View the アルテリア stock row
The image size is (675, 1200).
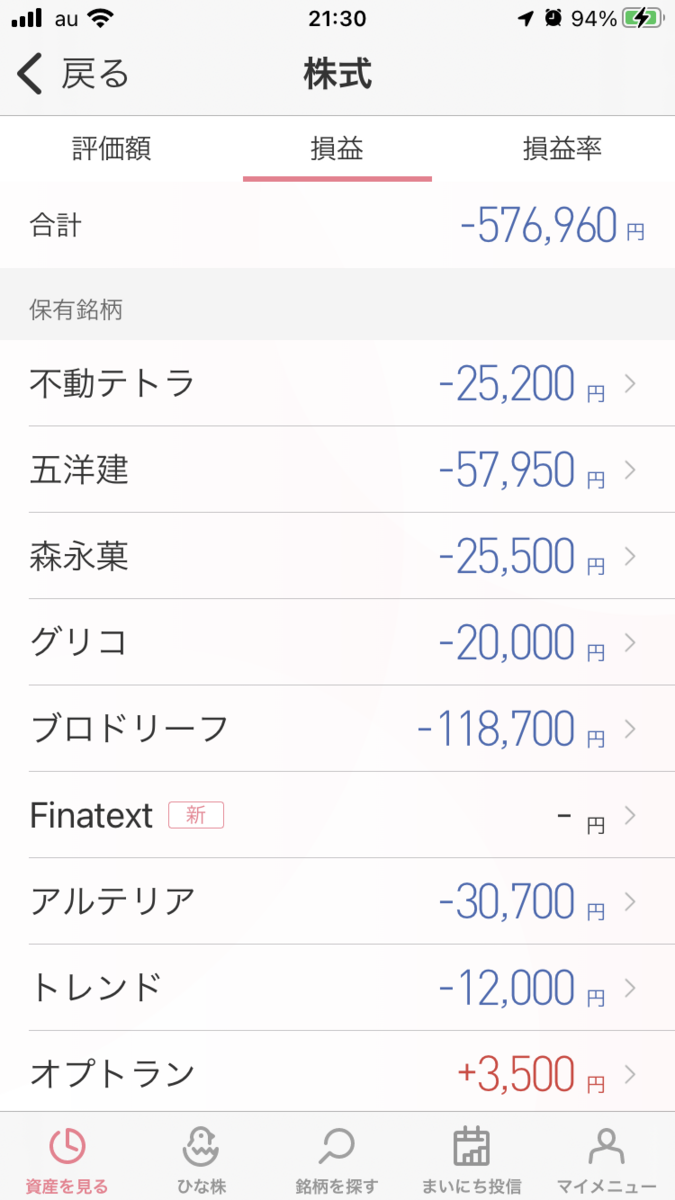point(337,901)
